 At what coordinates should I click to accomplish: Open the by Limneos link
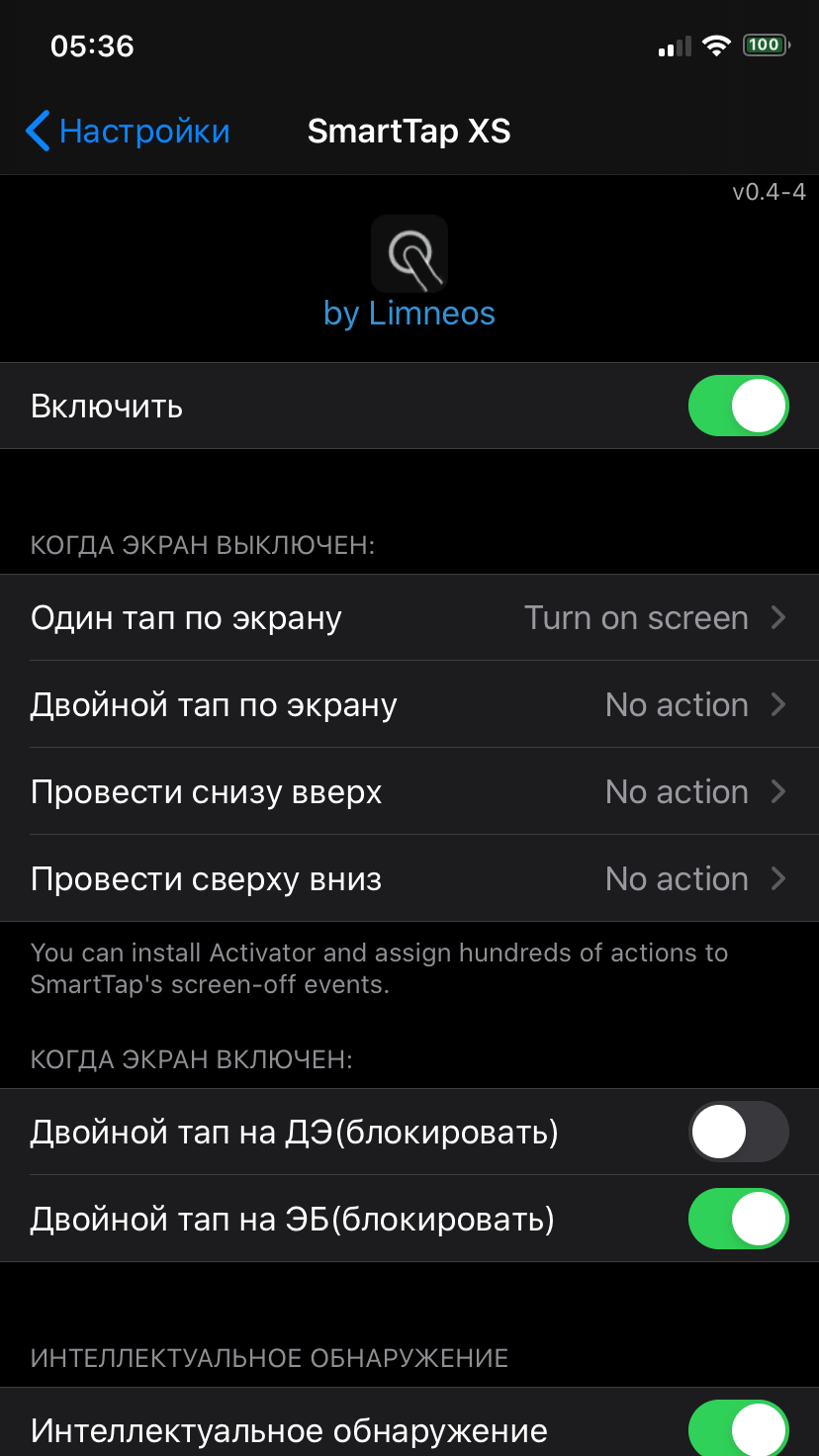[409, 314]
